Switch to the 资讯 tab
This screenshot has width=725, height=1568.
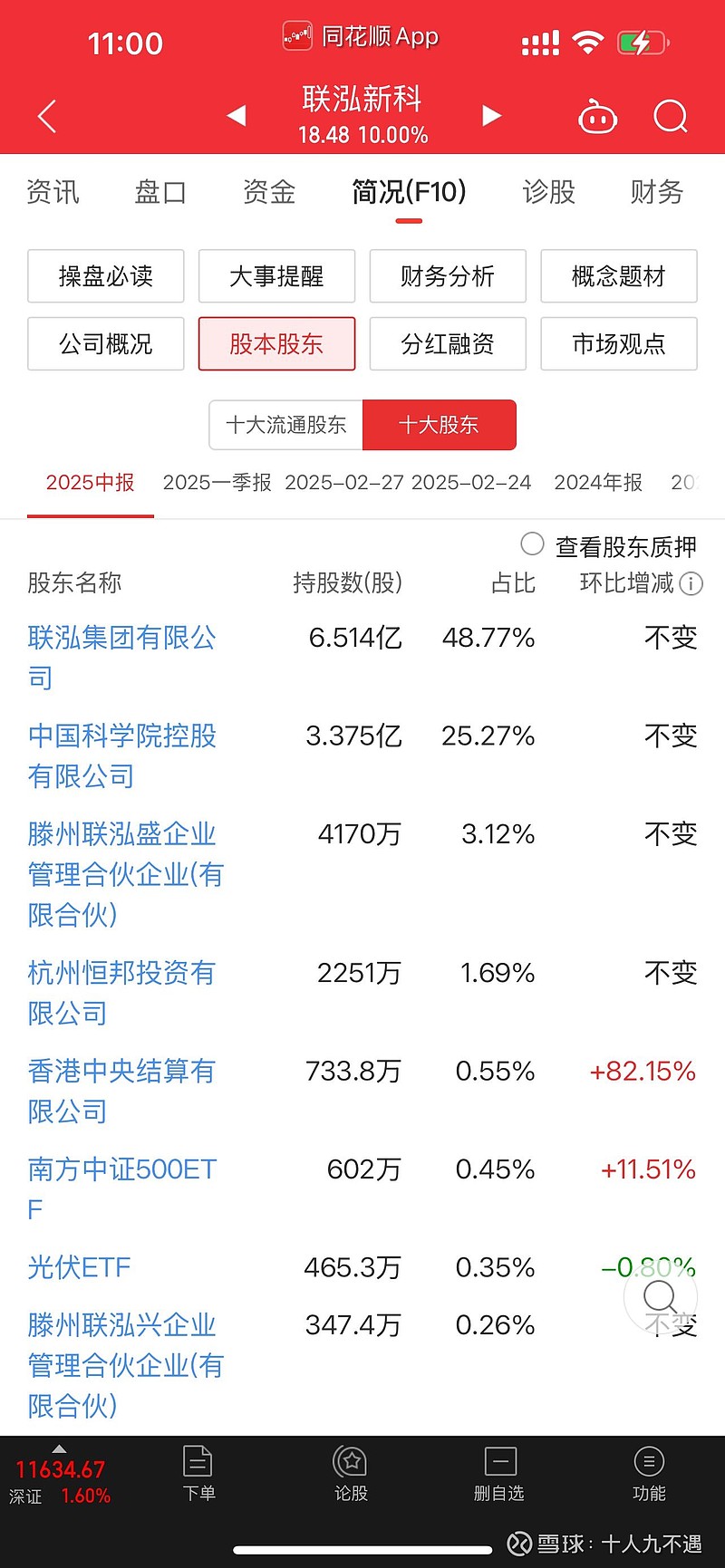click(53, 192)
